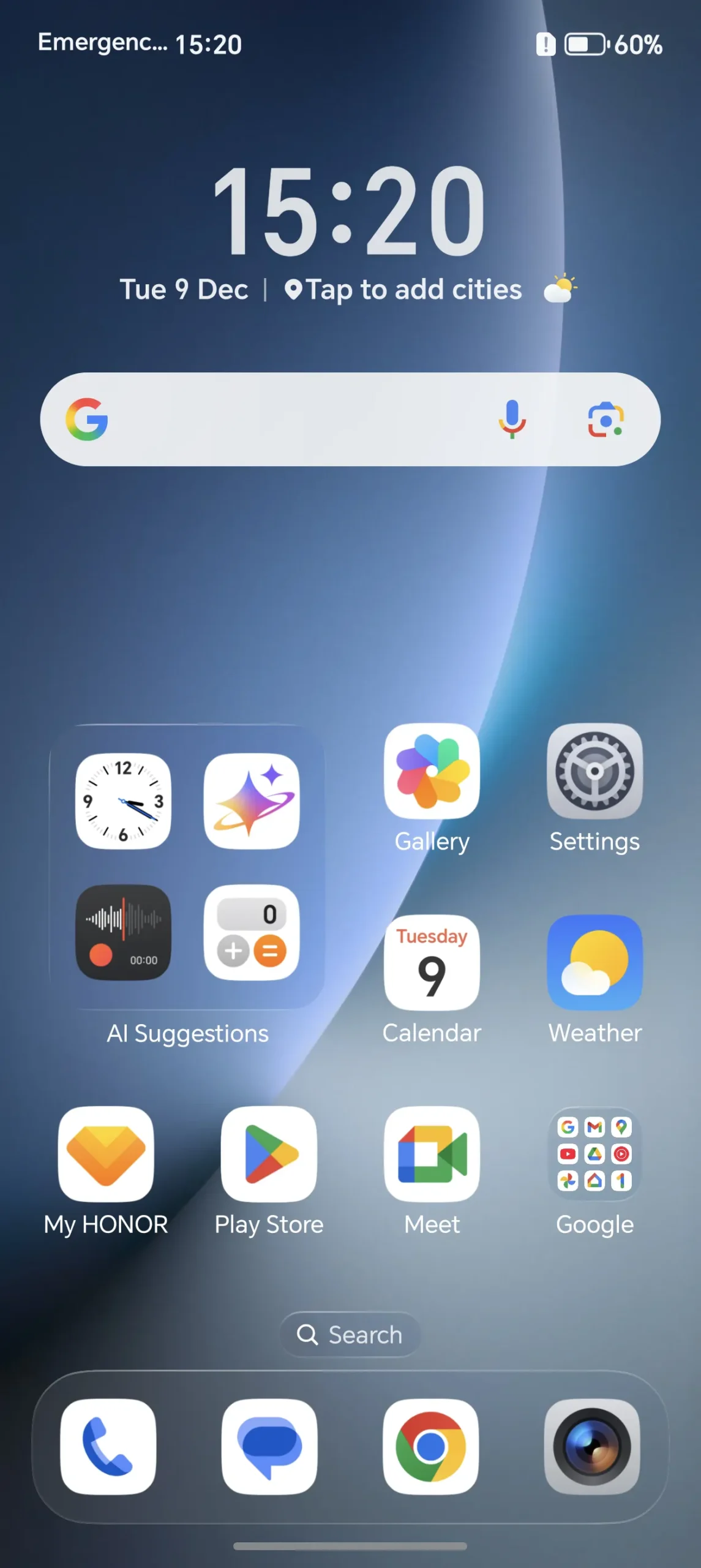Image resolution: width=701 pixels, height=1568 pixels.
Task: Open Google Meet
Action: 432,1154
